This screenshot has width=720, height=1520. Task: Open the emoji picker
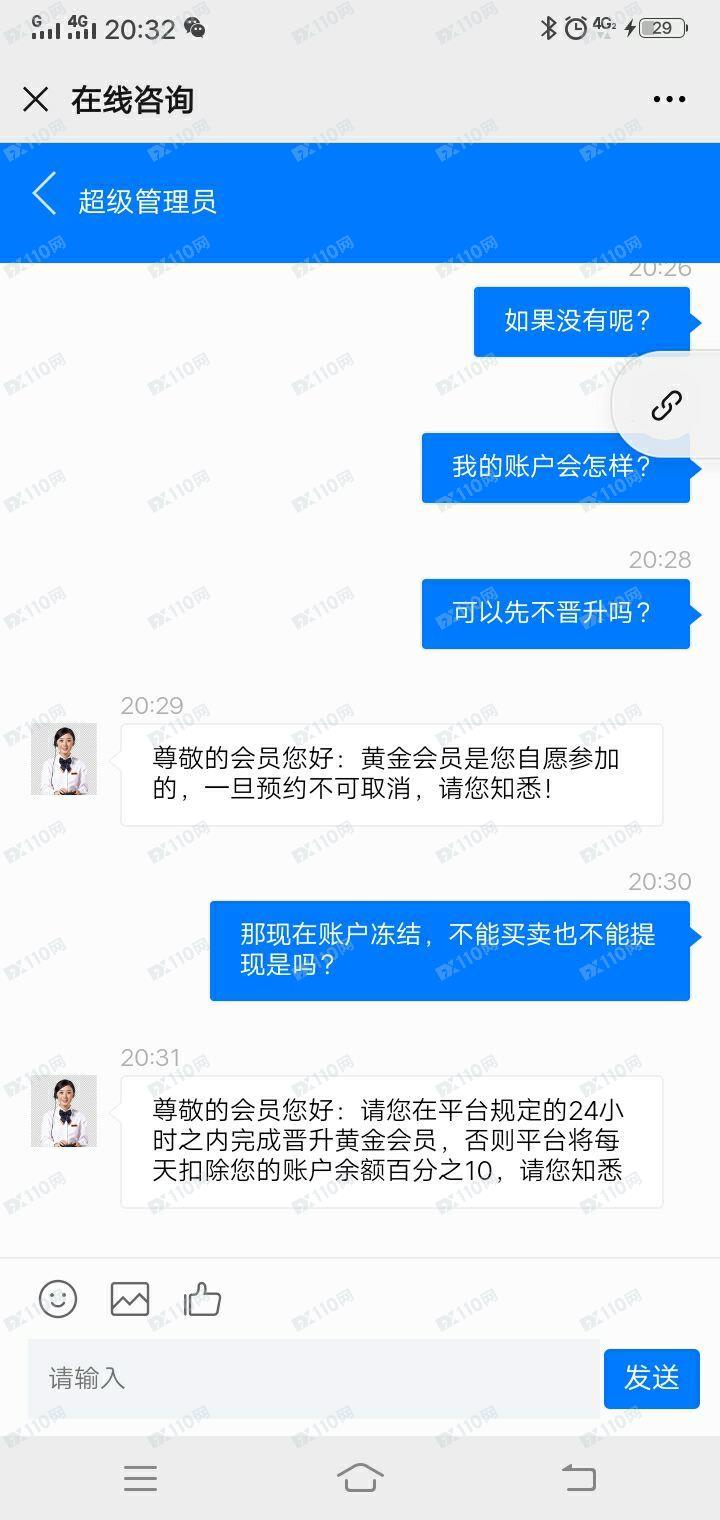point(58,1298)
